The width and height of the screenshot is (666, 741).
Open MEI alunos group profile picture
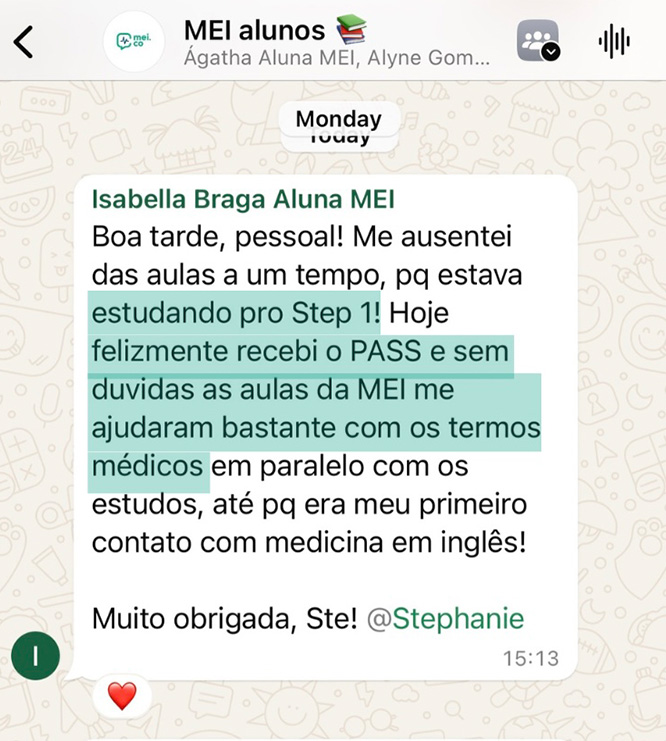[134, 41]
